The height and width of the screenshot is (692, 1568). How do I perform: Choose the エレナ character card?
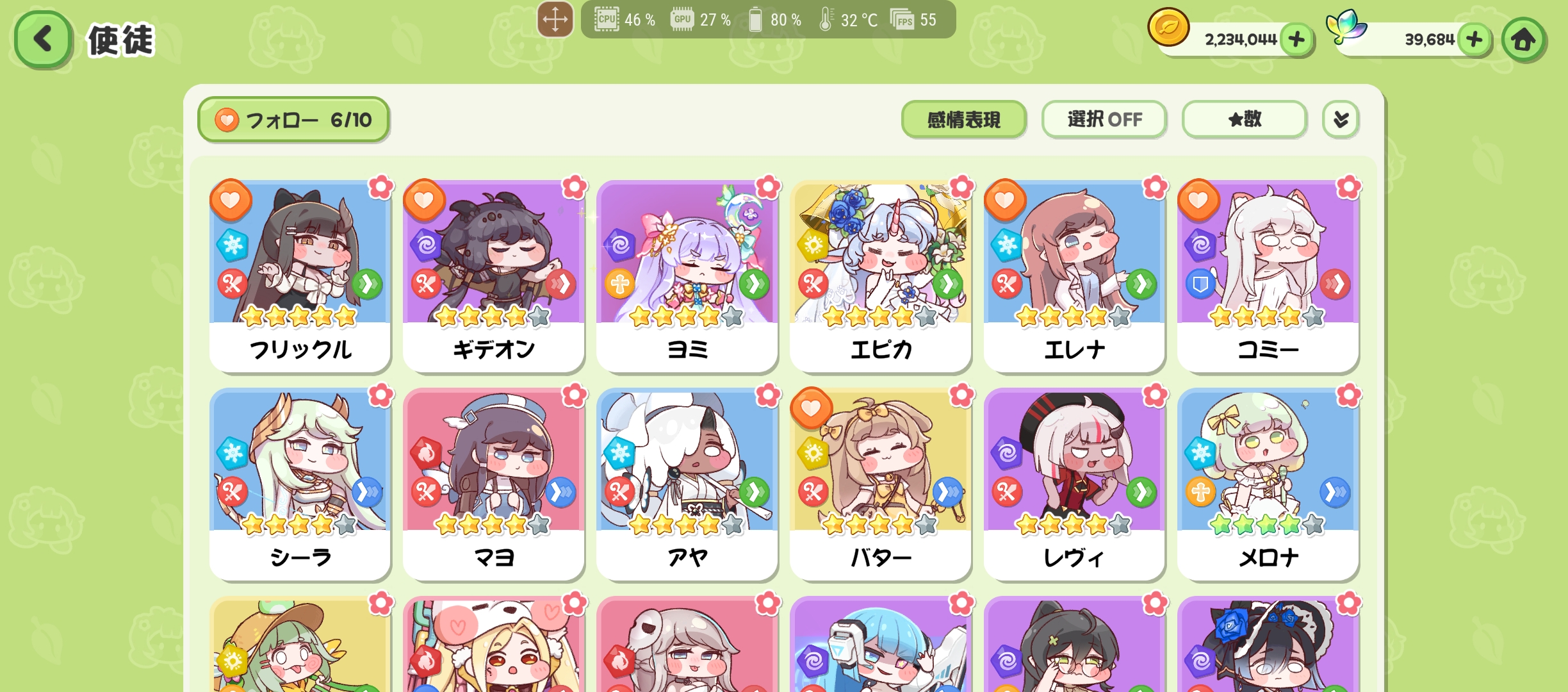[1074, 276]
